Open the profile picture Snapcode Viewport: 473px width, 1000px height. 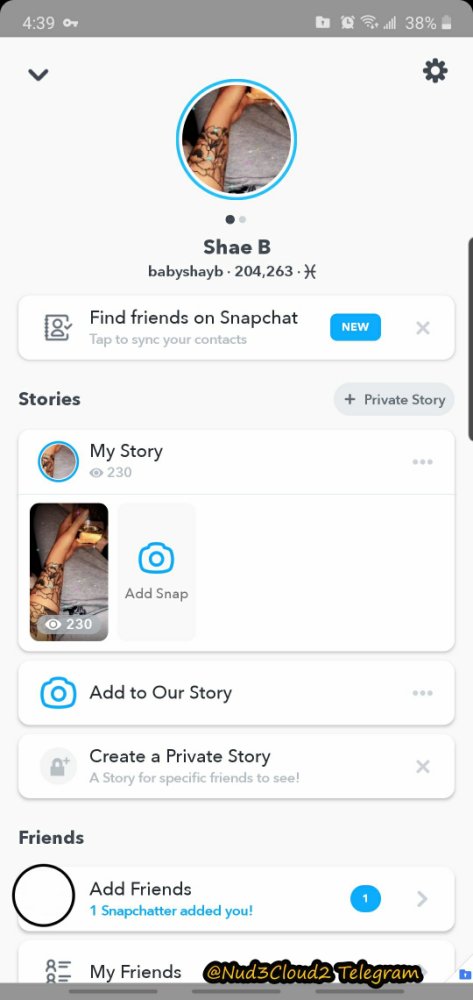[236, 140]
